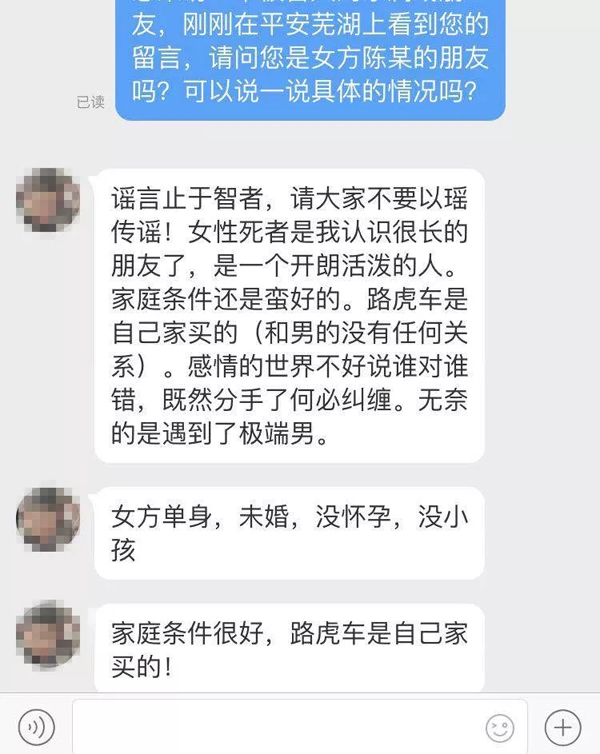Screen dimensions: 600x754
Task: Open sender's avatar beside 女方单身 message
Action: [x=48, y=519]
